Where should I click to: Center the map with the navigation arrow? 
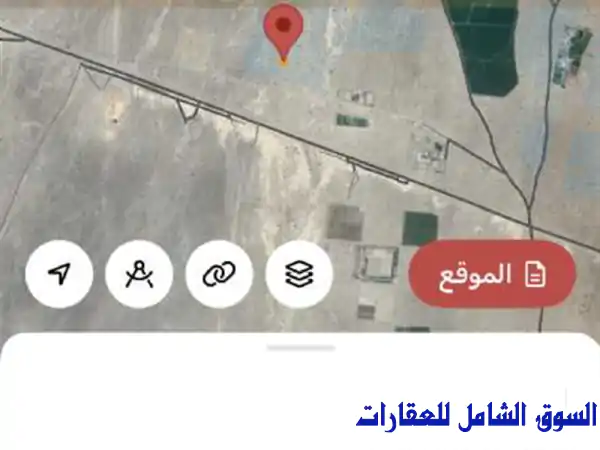59,274
